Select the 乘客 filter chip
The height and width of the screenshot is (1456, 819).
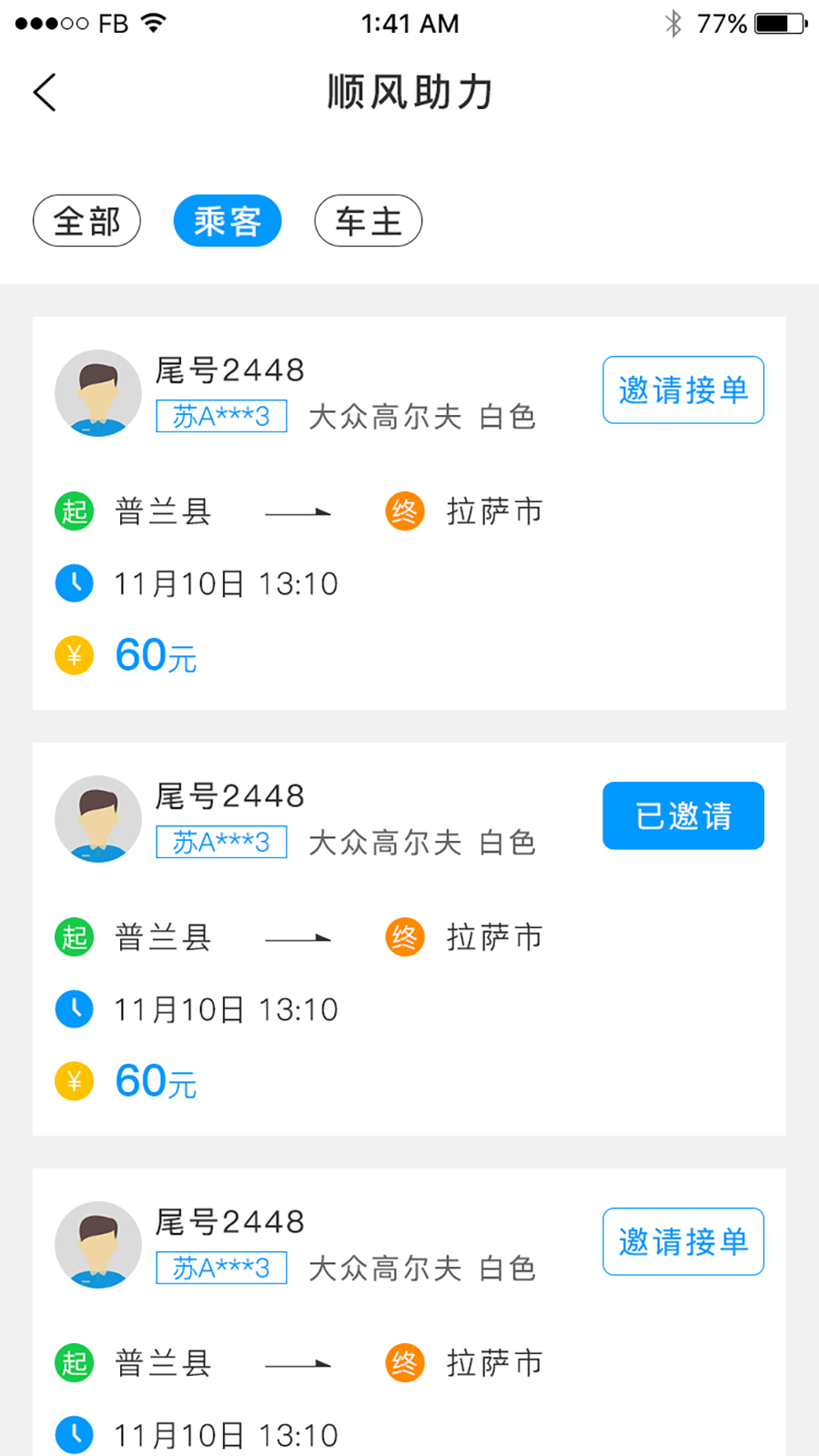[227, 221]
